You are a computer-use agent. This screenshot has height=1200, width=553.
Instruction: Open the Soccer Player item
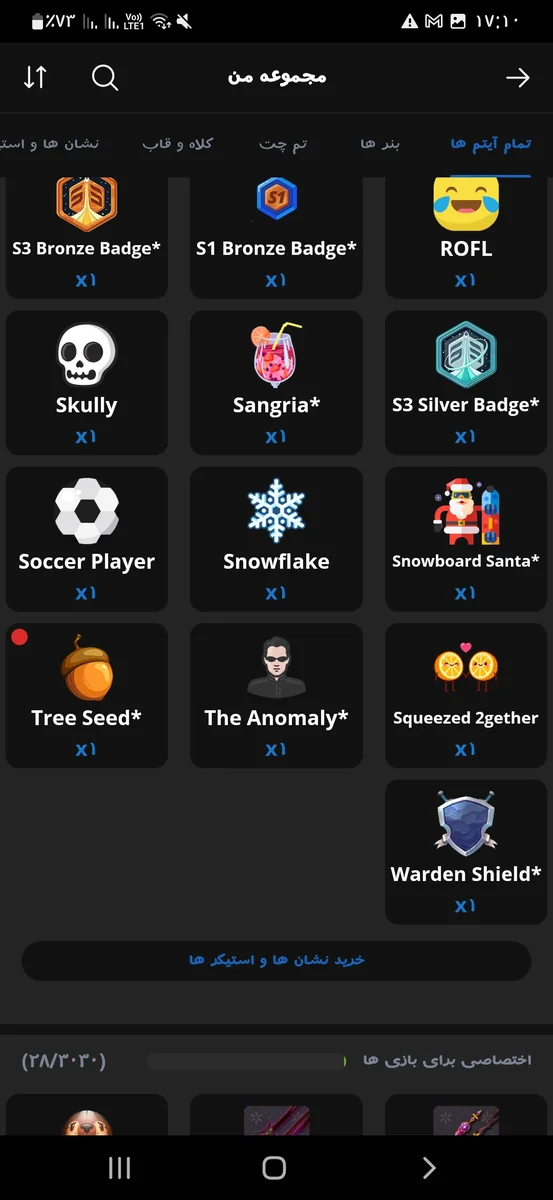[87, 539]
